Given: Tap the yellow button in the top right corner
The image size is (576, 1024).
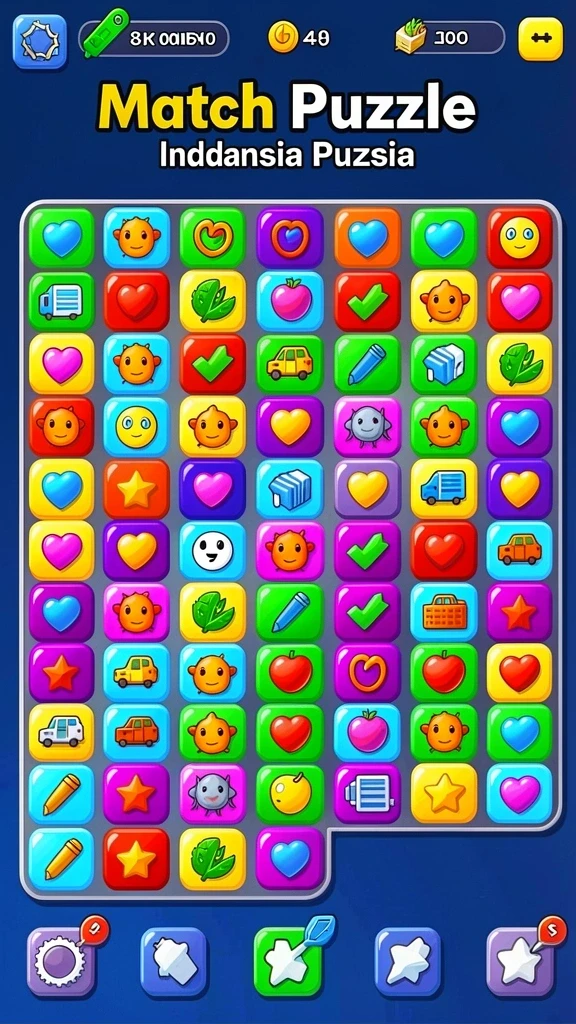Looking at the screenshot, I should pos(540,39).
